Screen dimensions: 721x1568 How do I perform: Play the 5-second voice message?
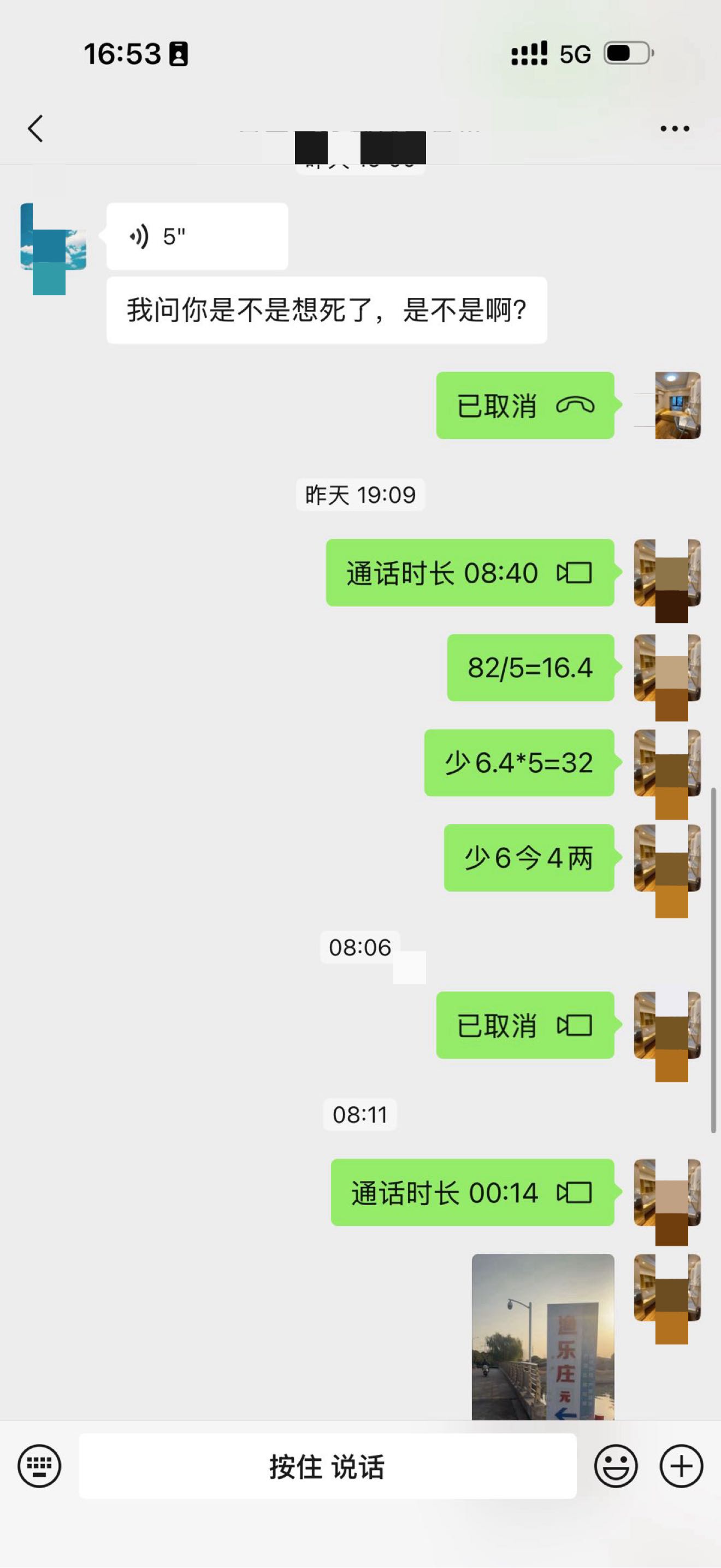tap(197, 236)
